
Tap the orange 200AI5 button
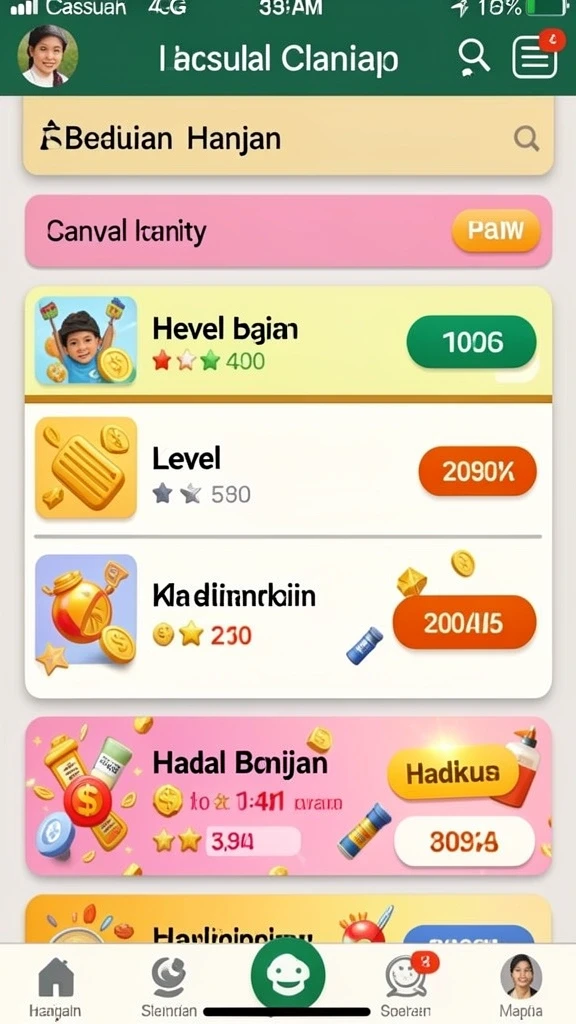tap(464, 622)
